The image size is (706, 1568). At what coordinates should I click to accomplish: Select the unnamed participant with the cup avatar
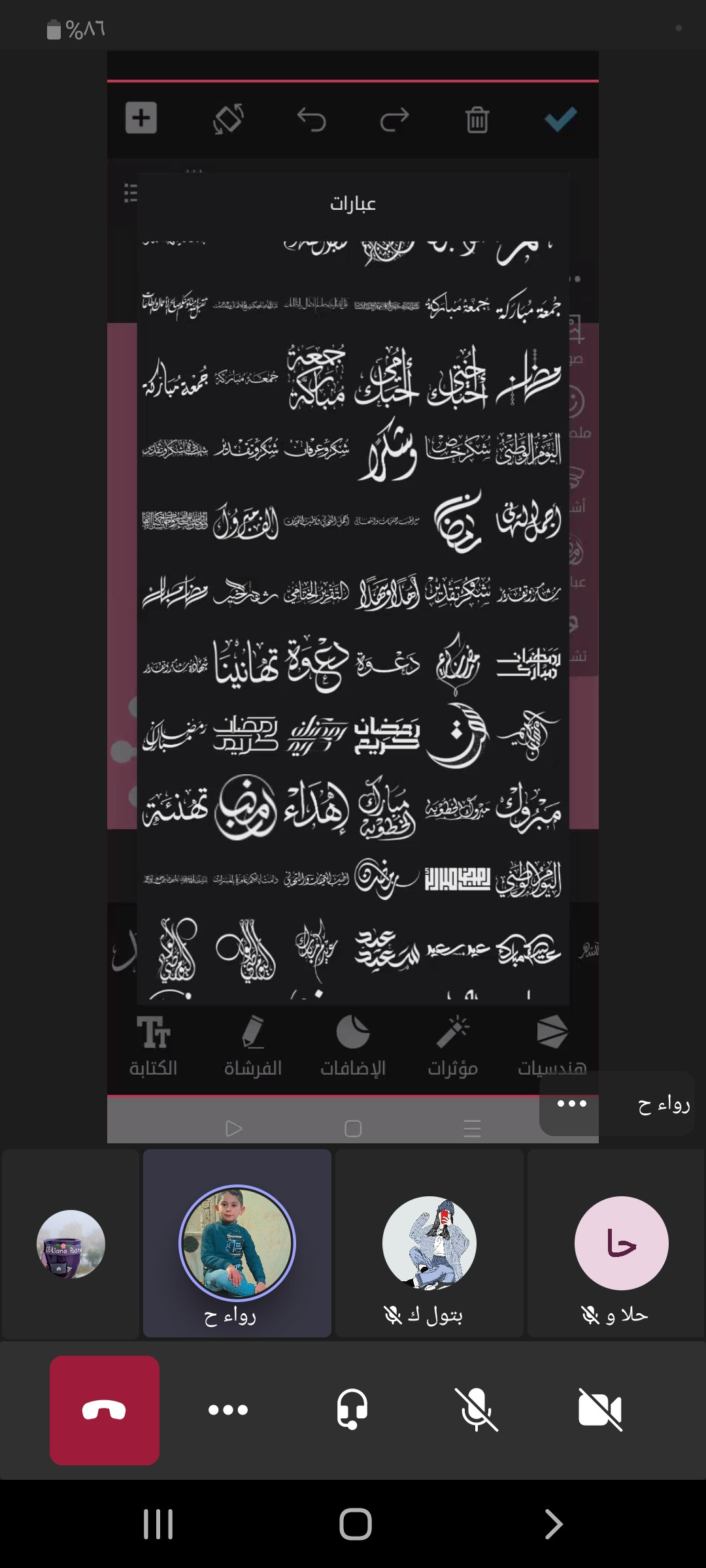click(71, 1243)
